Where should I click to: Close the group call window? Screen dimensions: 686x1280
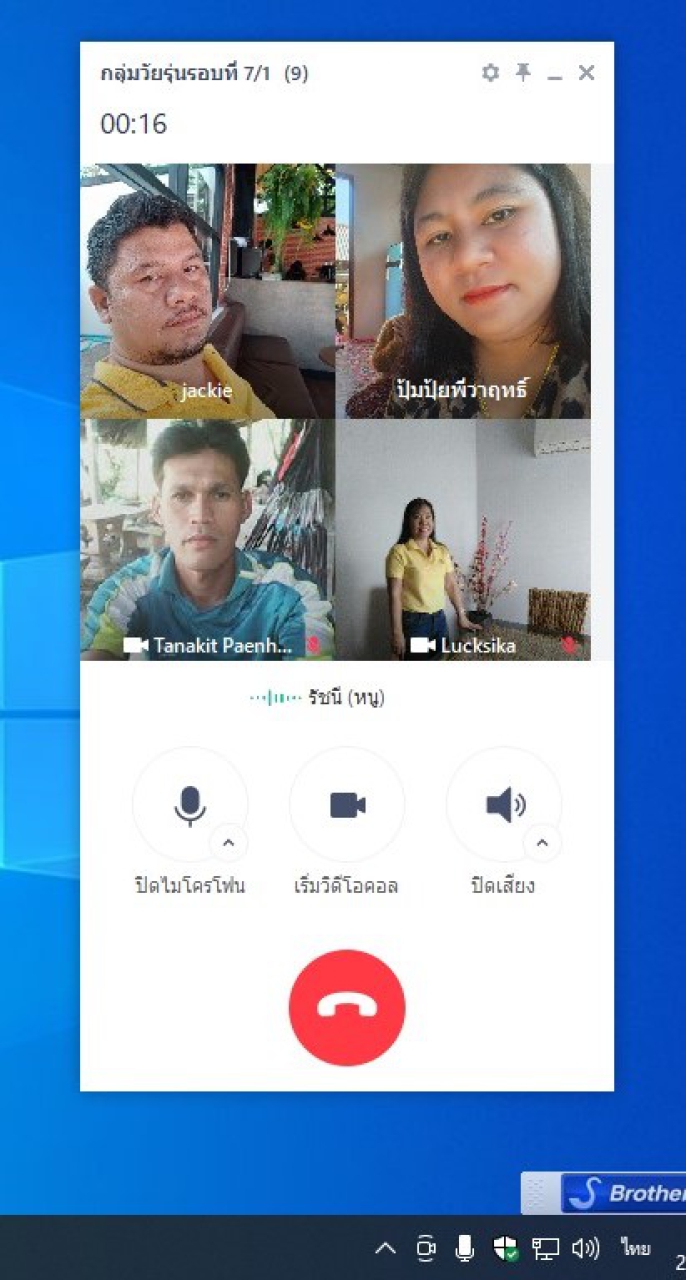click(x=587, y=73)
